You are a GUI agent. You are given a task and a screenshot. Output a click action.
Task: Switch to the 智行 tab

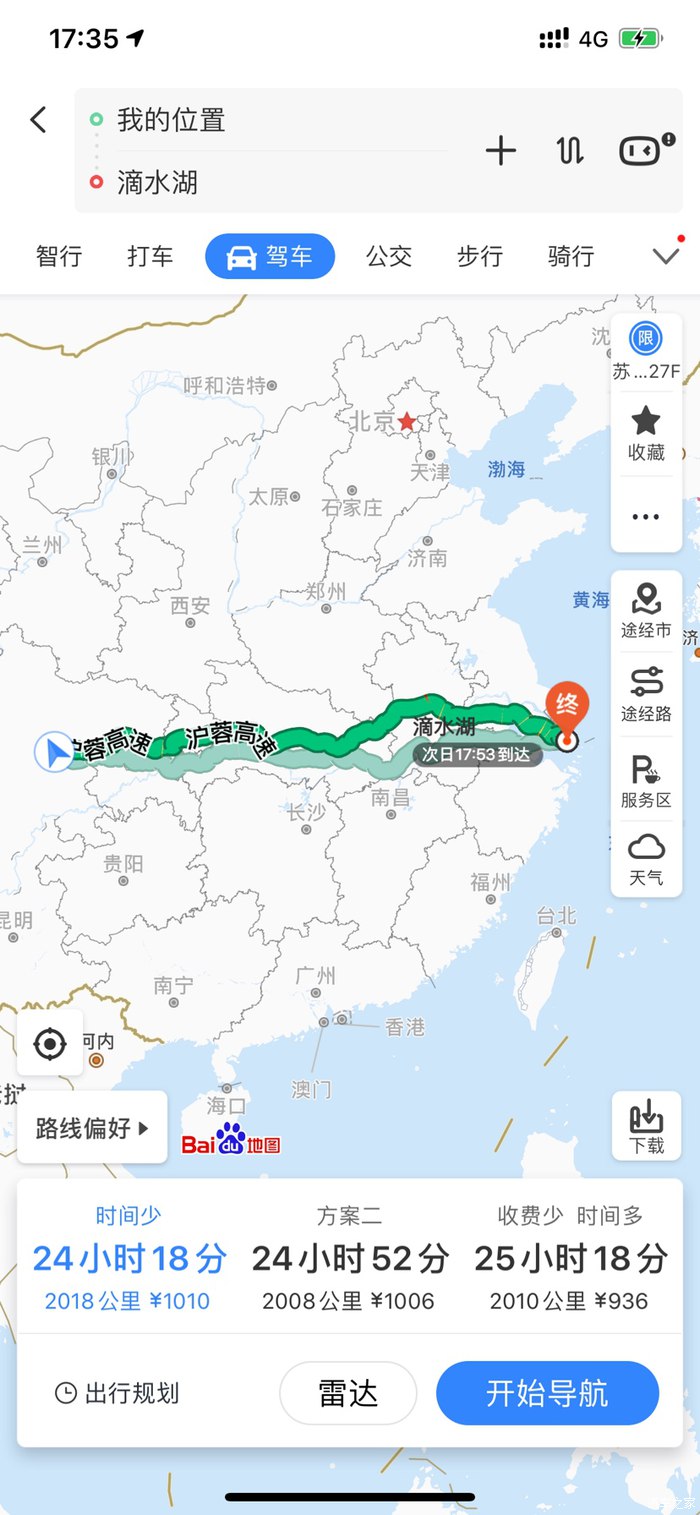click(x=59, y=256)
